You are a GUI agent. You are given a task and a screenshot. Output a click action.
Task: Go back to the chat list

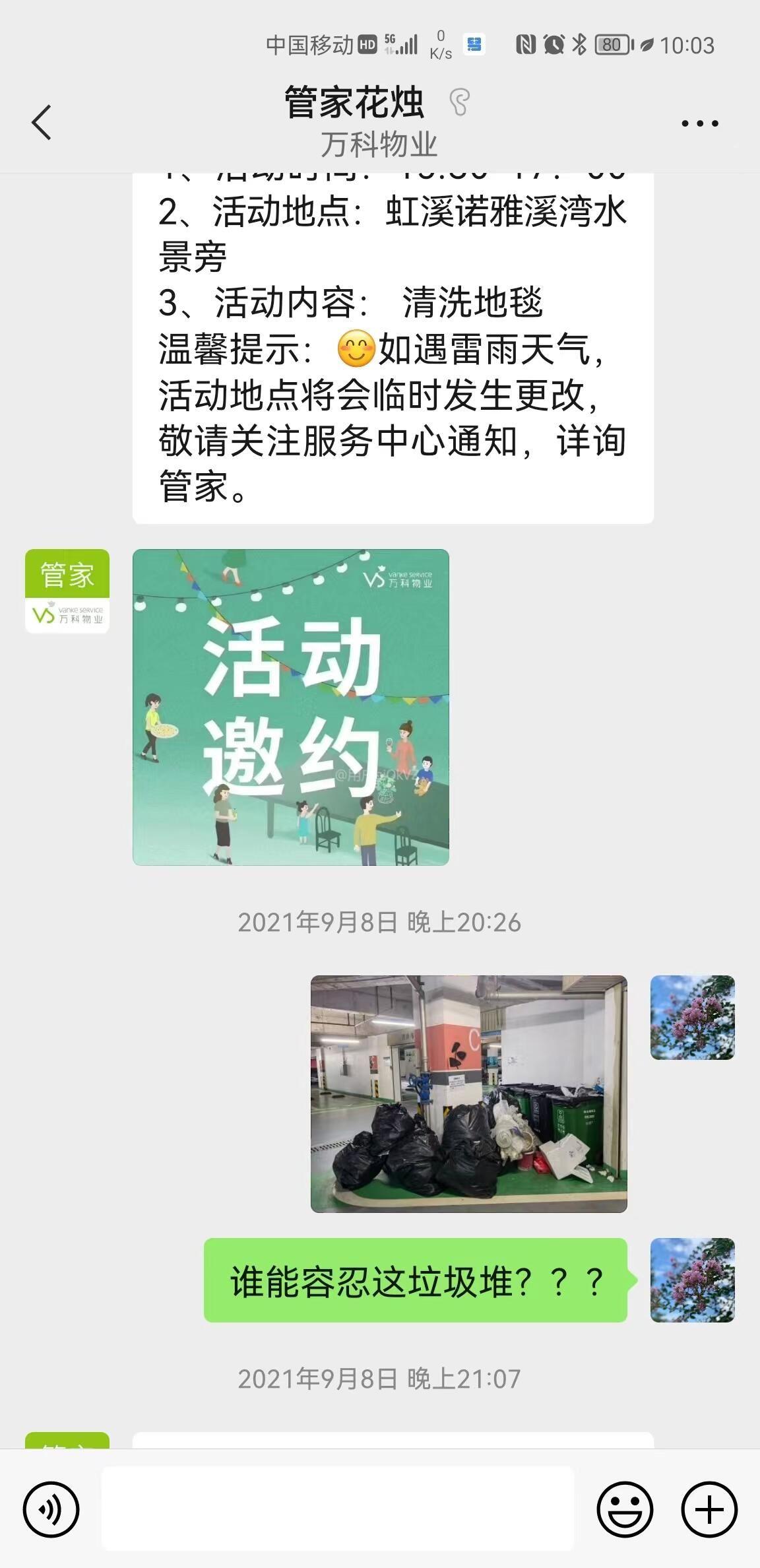[42, 123]
